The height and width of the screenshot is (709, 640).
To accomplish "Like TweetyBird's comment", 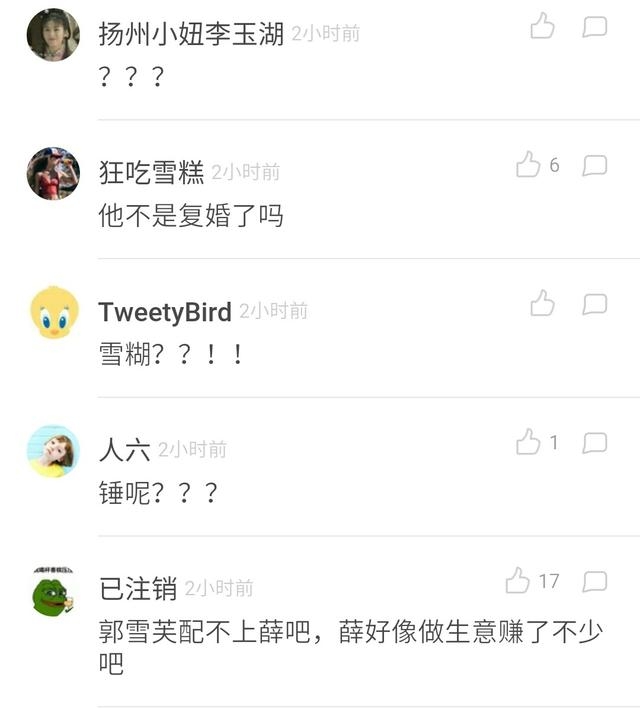I will coord(542,304).
